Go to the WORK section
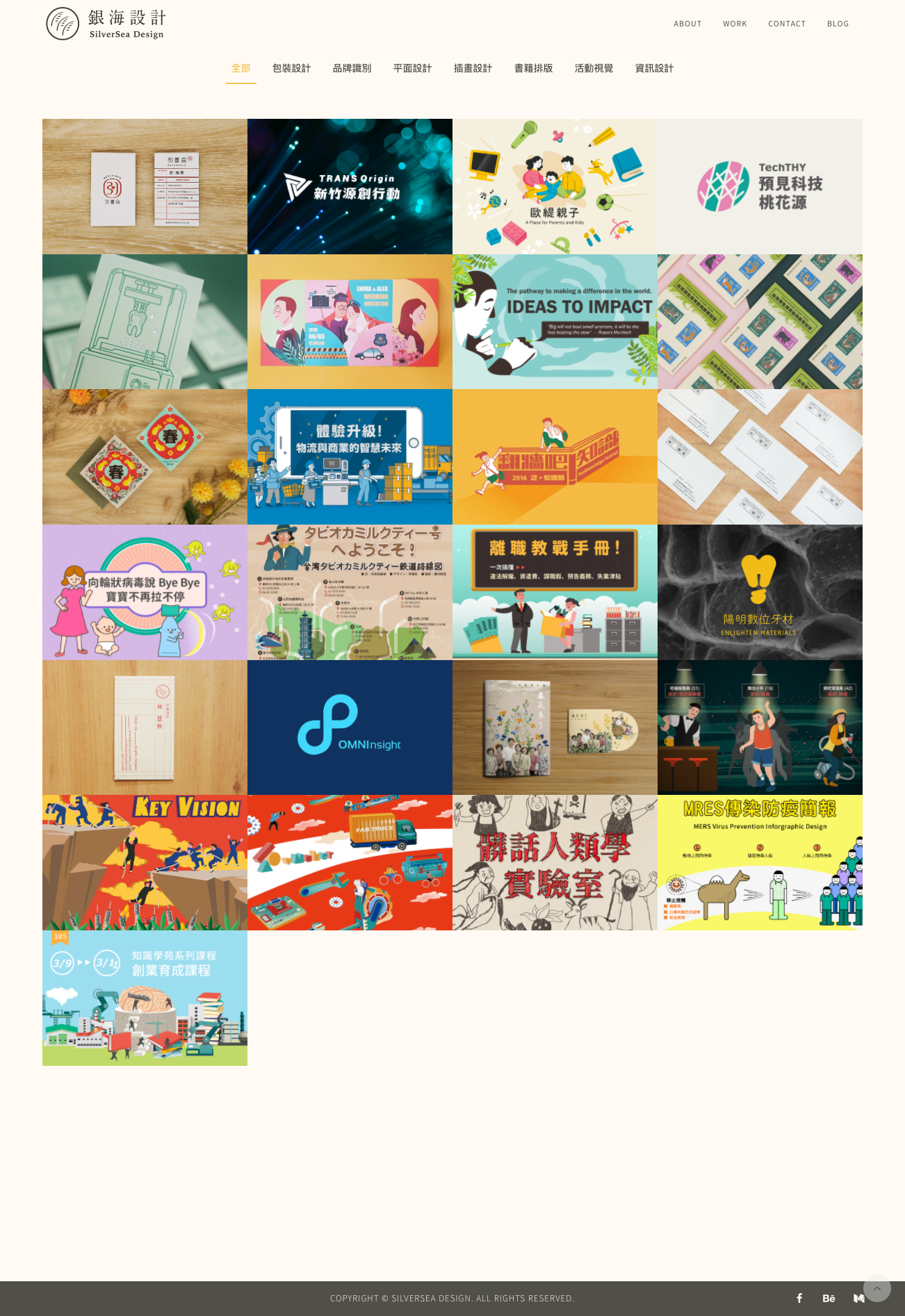The height and width of the screenshot is (1316, 905). point(734,24)
